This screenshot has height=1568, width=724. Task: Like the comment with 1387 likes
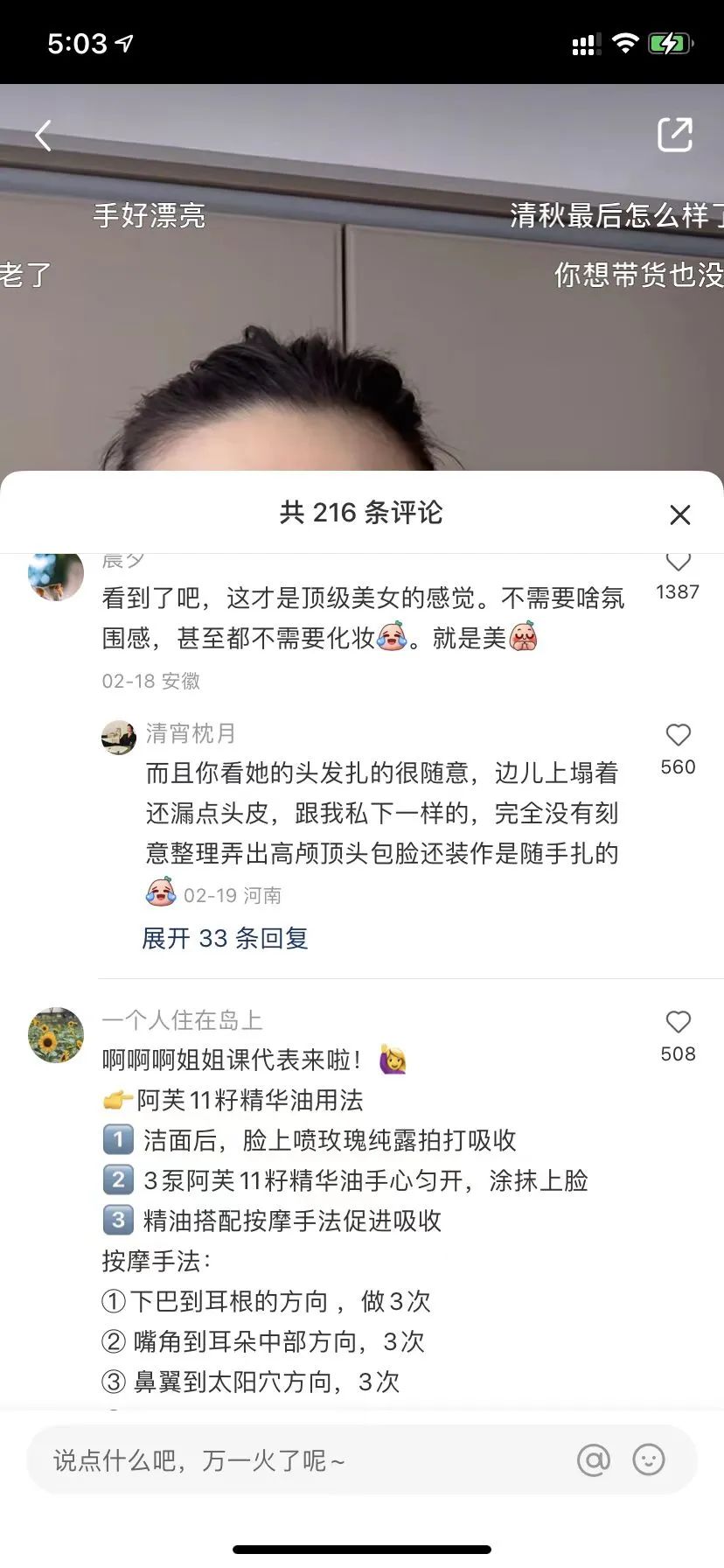click(678, 563)
